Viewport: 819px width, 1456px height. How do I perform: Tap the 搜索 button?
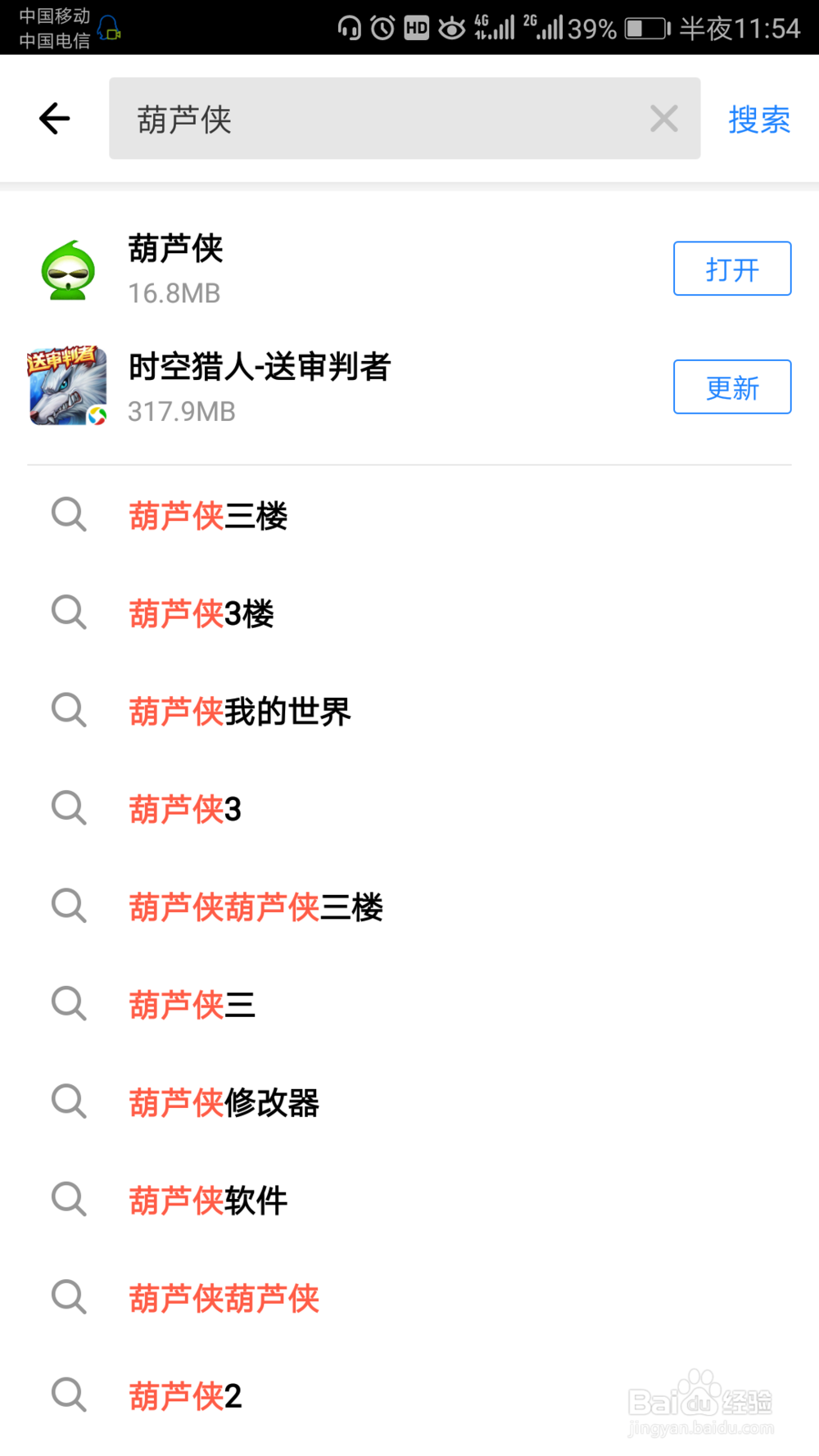[x=758, y=120]
